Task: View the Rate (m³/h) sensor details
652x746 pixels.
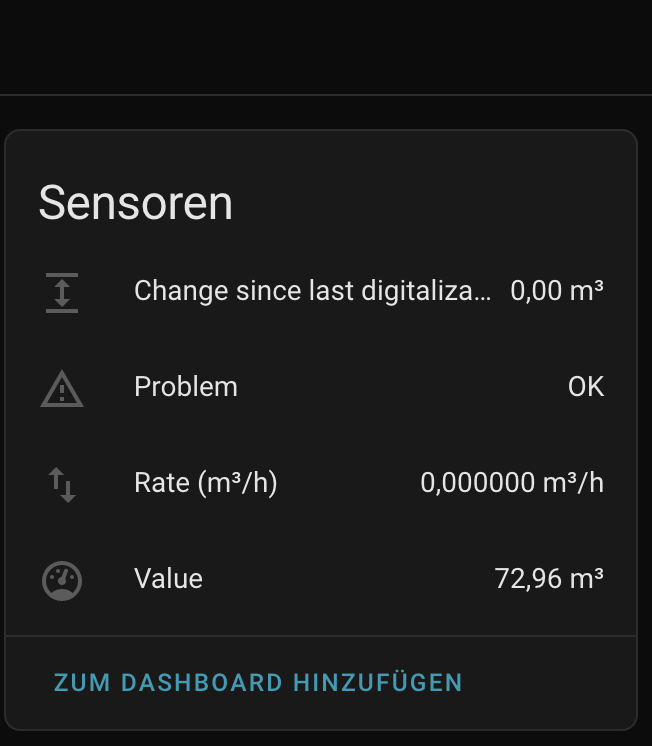Action: pyautogui.click(x=205, y=483)
